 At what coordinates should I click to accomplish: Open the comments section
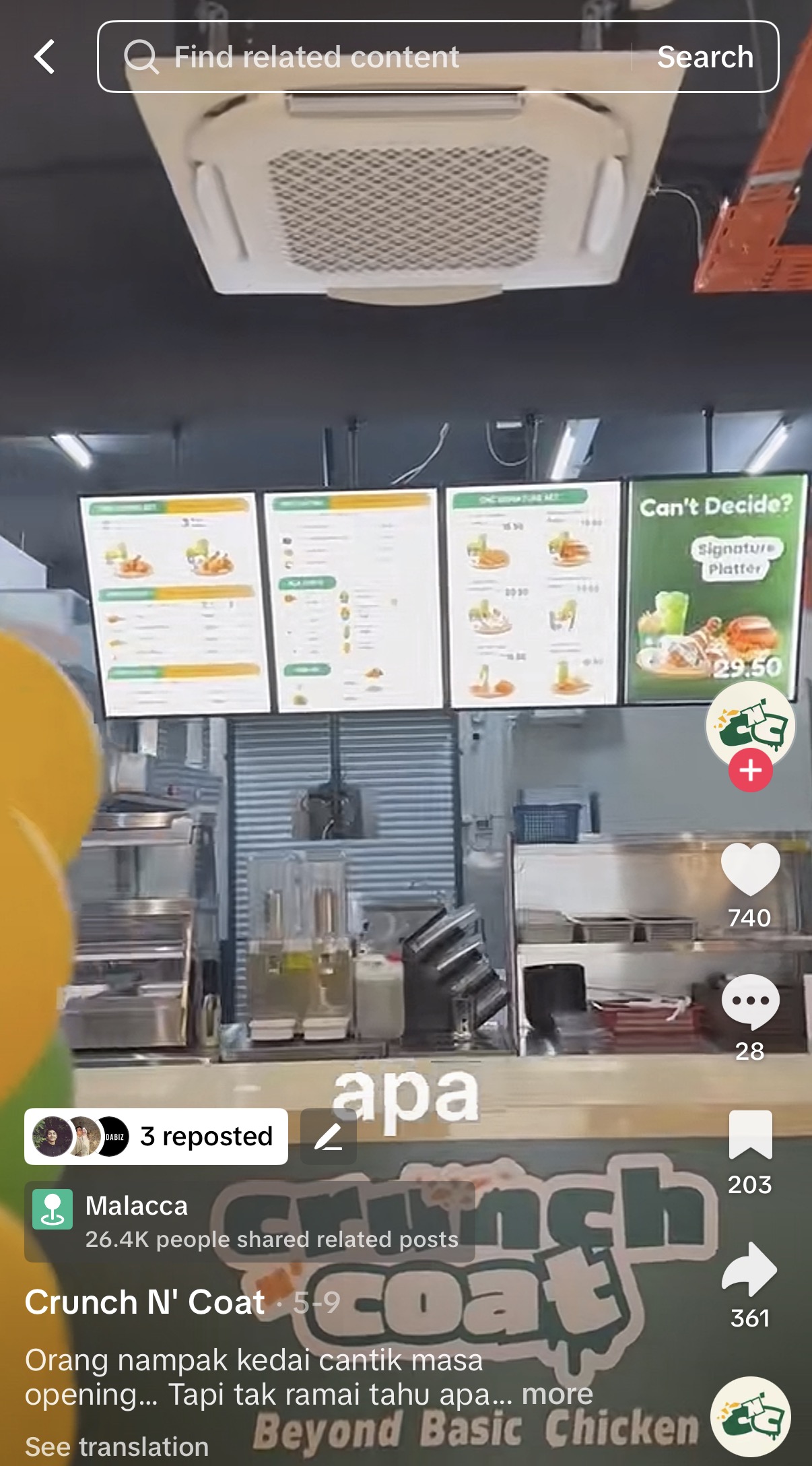click(x=750, y=1001)
